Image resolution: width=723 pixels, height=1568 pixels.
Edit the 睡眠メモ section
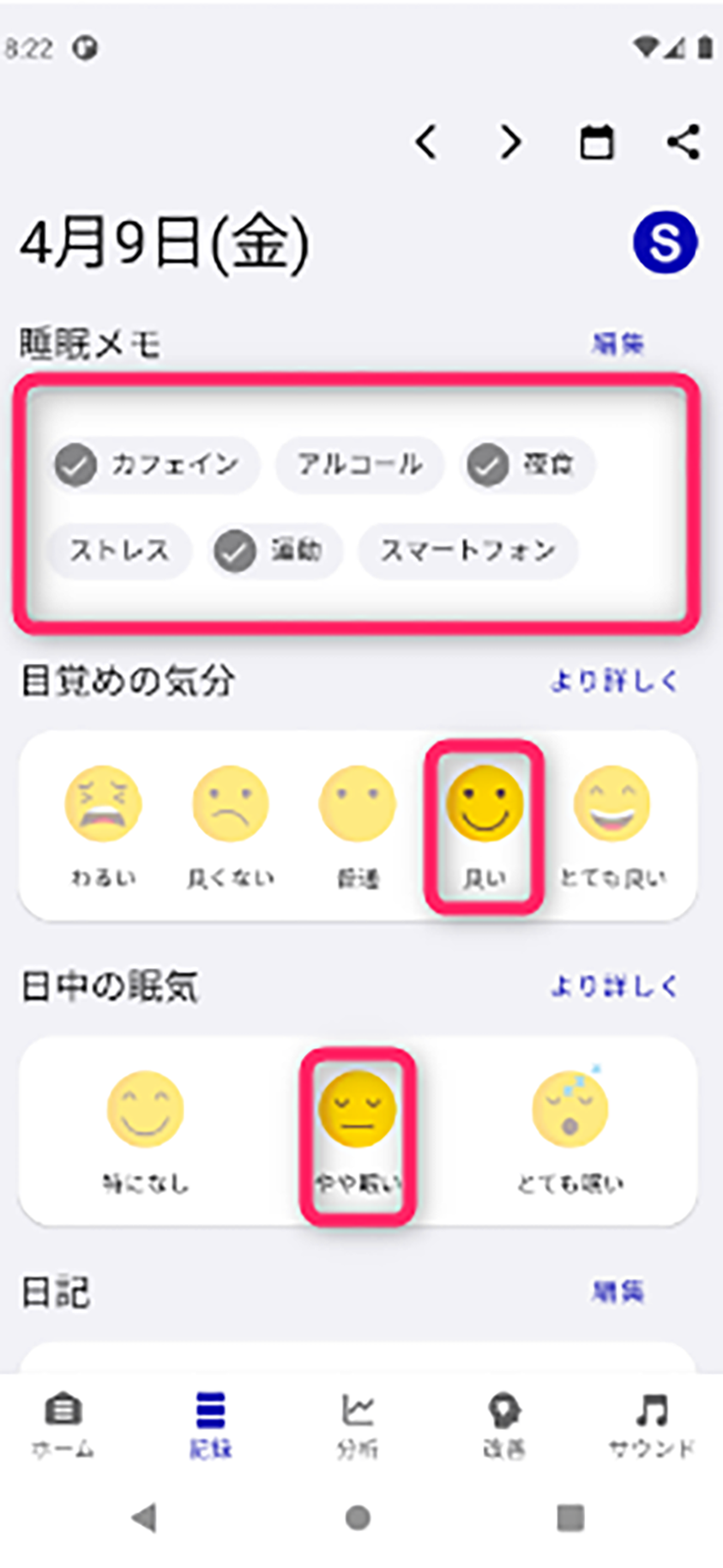(618, 344)
